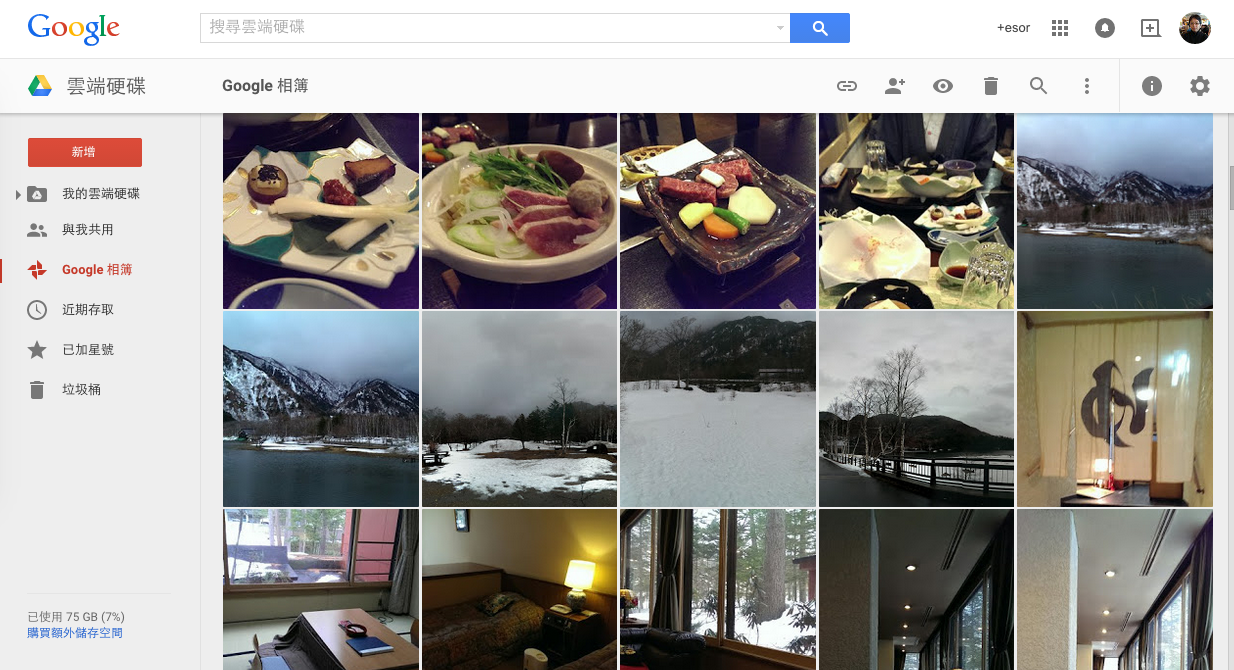Open the overflow more-actions menu
Screen dimensions: 1234x670
pos(1087,86)
